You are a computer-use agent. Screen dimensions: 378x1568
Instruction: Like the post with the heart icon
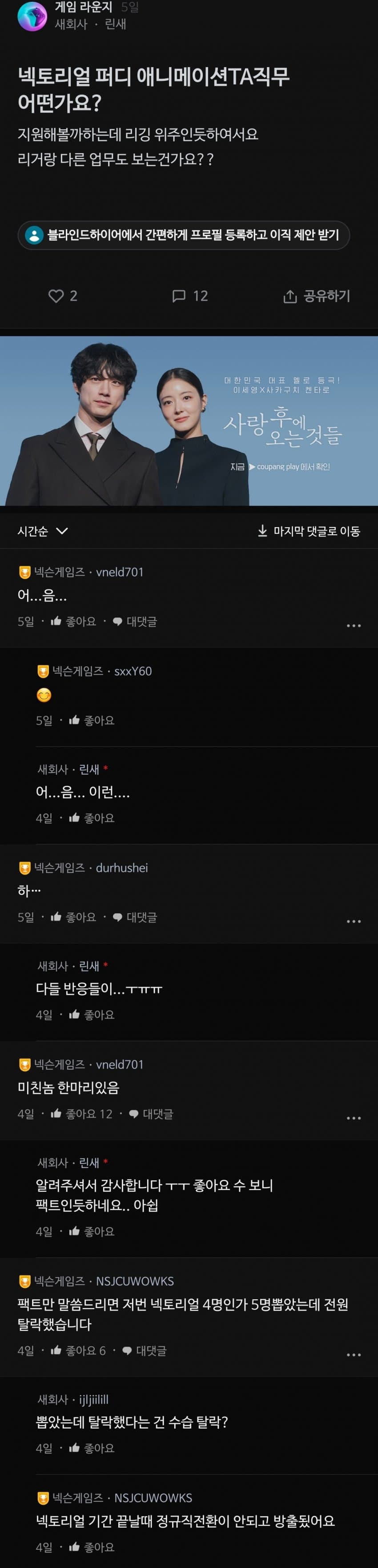(x=56, y=296)
